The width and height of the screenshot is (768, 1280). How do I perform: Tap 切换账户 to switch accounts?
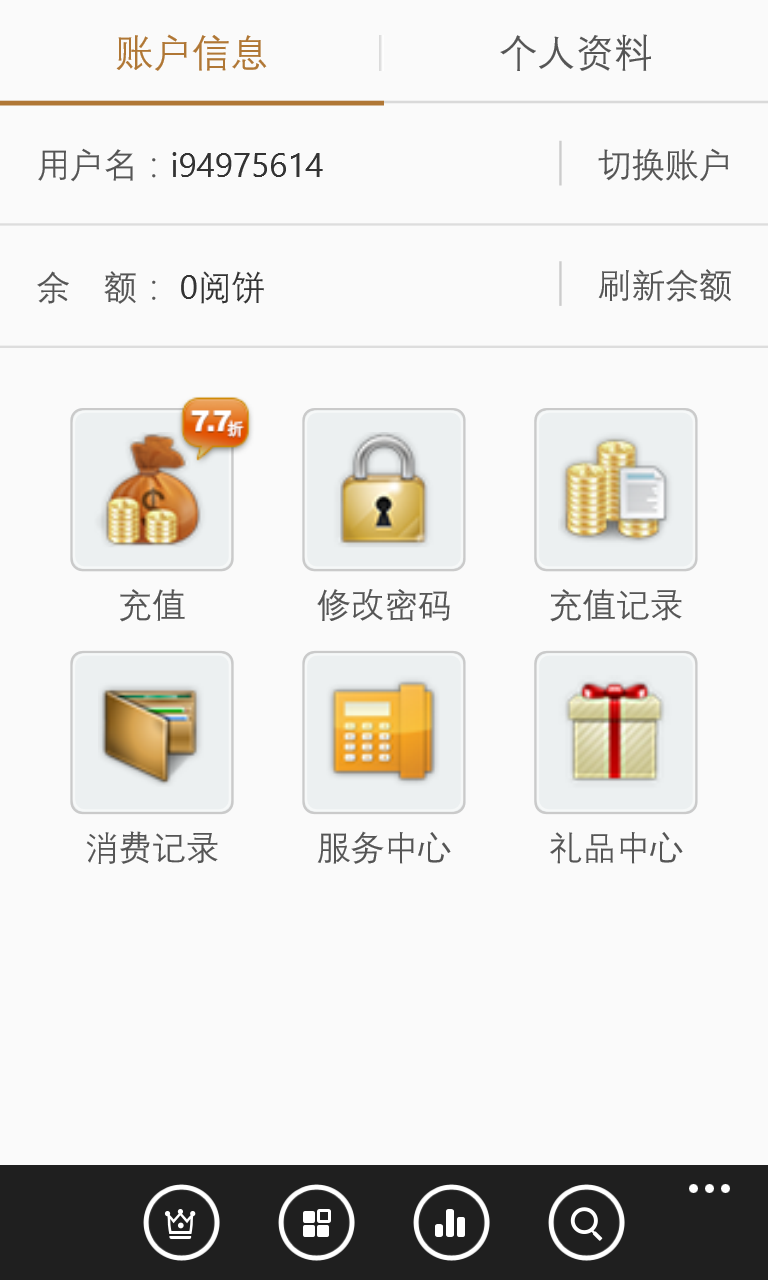tap(664, 165)
